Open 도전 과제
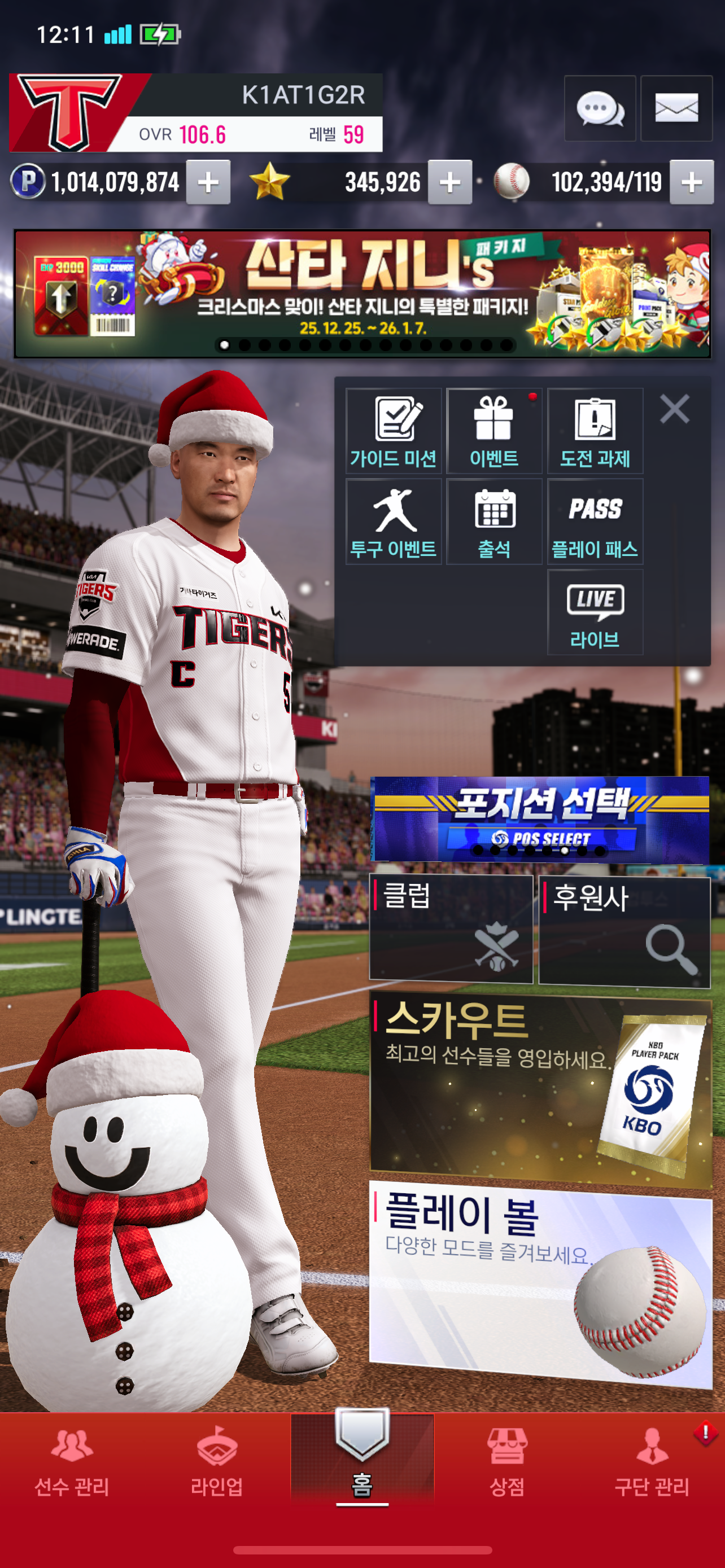The image size is (725, 1568). tap(595, 431)
